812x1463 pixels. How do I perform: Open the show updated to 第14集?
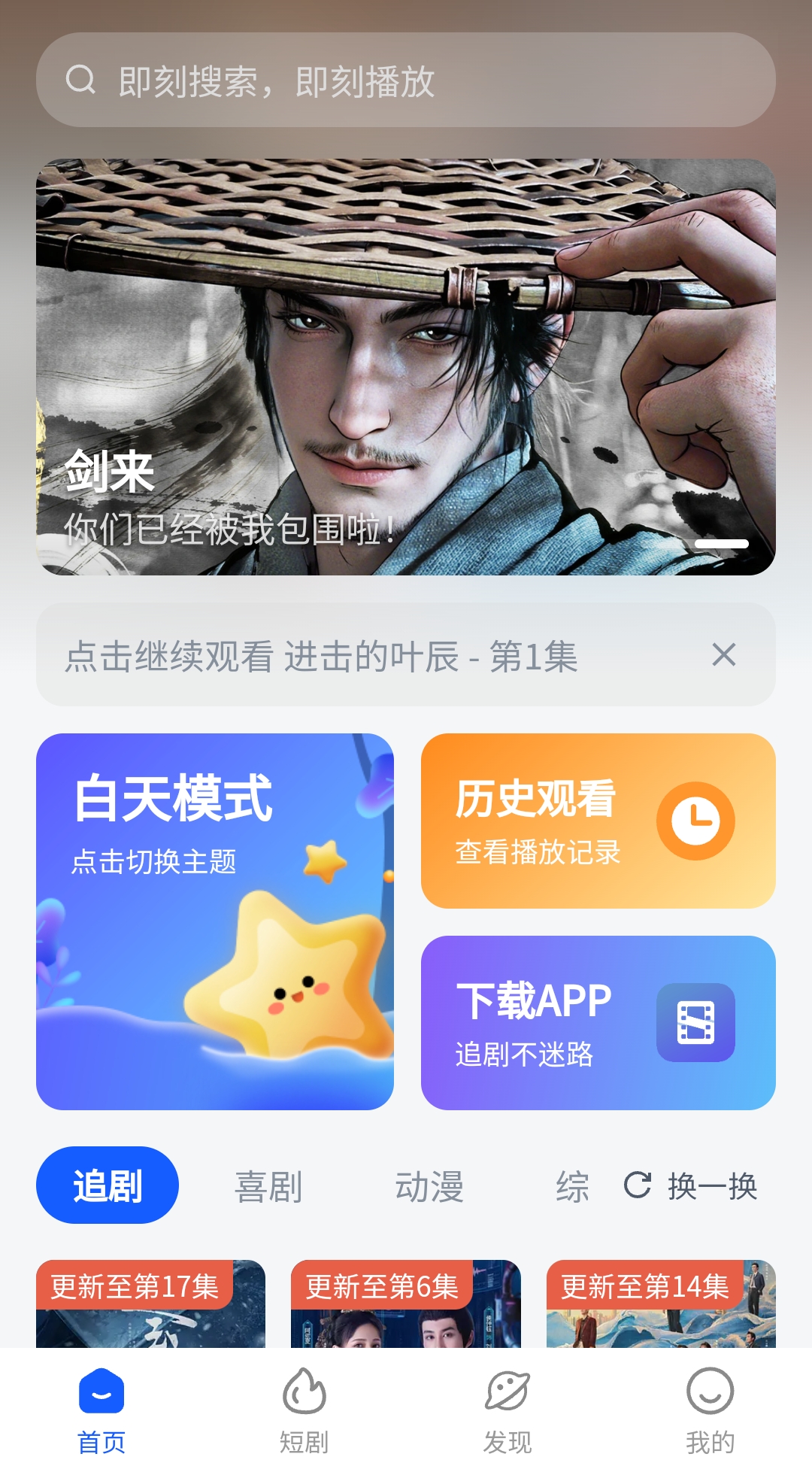[x=661, y=1304]
